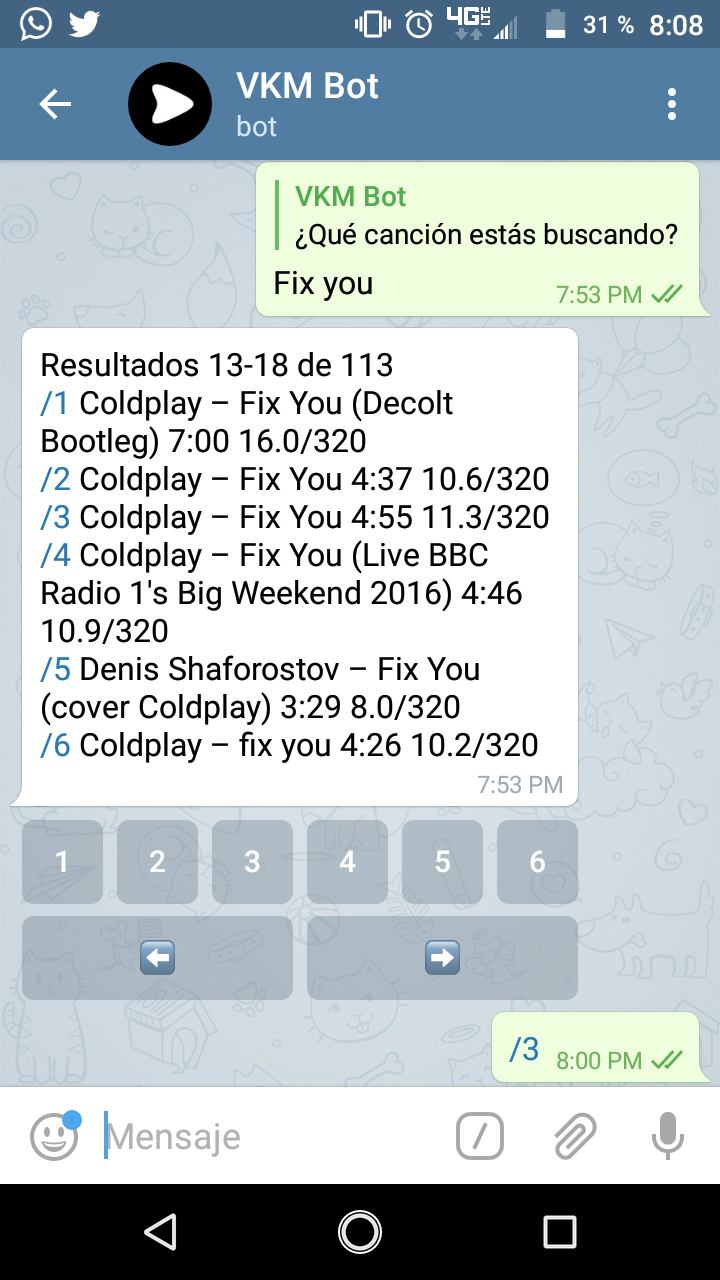
Task: Attach a file with the paperclip
Action: (x=574, y=1136)
